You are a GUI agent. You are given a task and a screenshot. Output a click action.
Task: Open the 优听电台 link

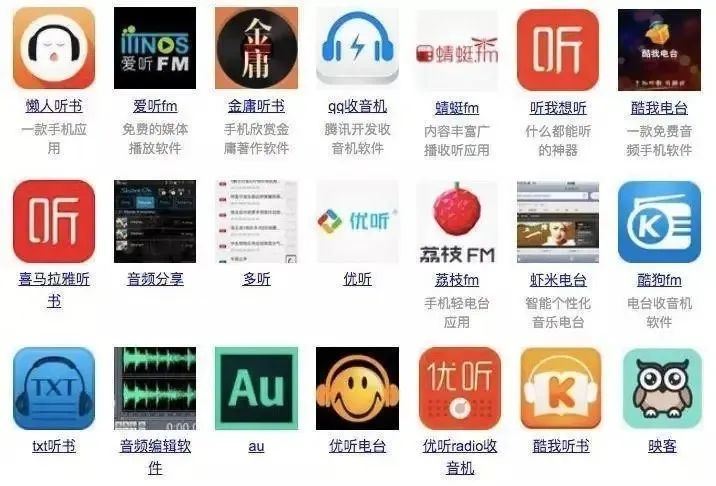[357, 446]
